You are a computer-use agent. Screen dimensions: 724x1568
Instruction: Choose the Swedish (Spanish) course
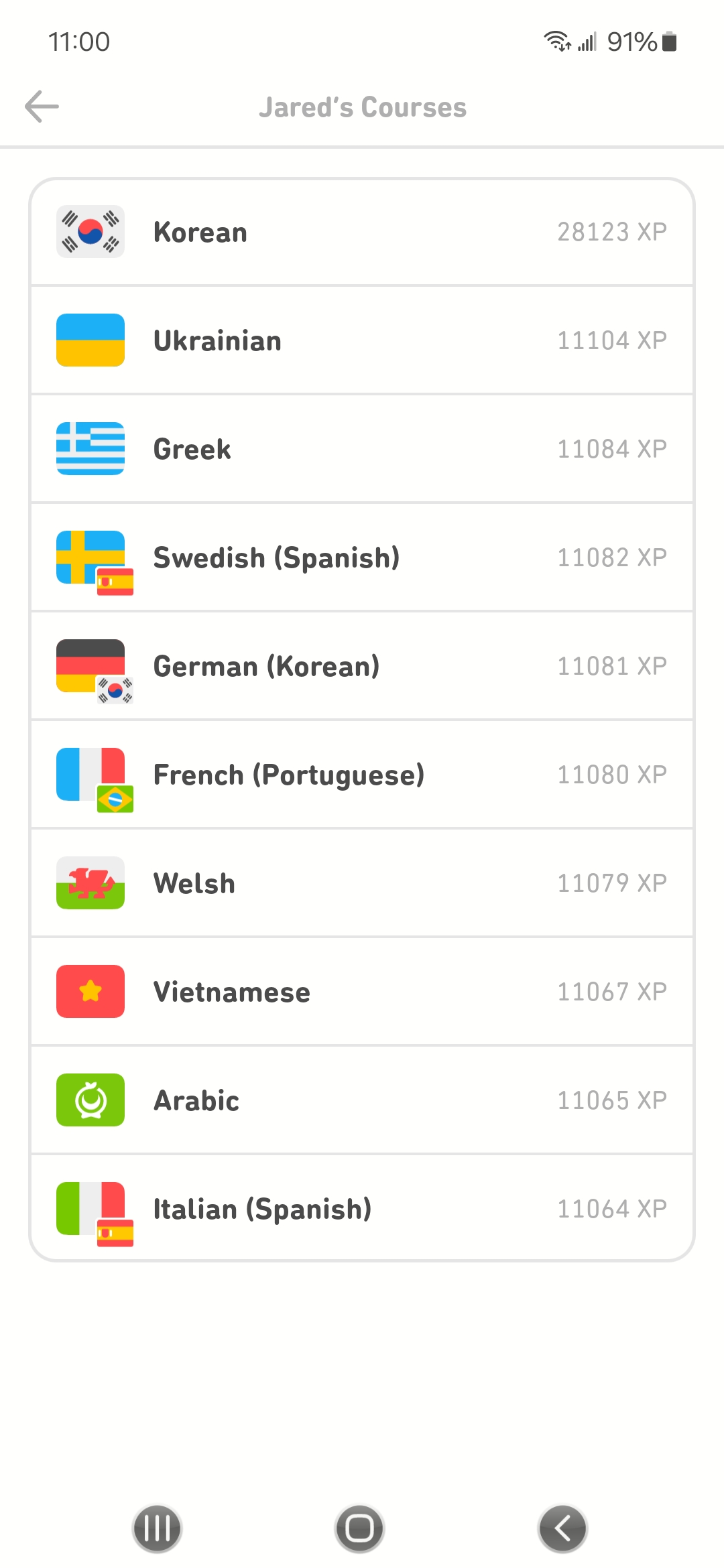point(362,558)
